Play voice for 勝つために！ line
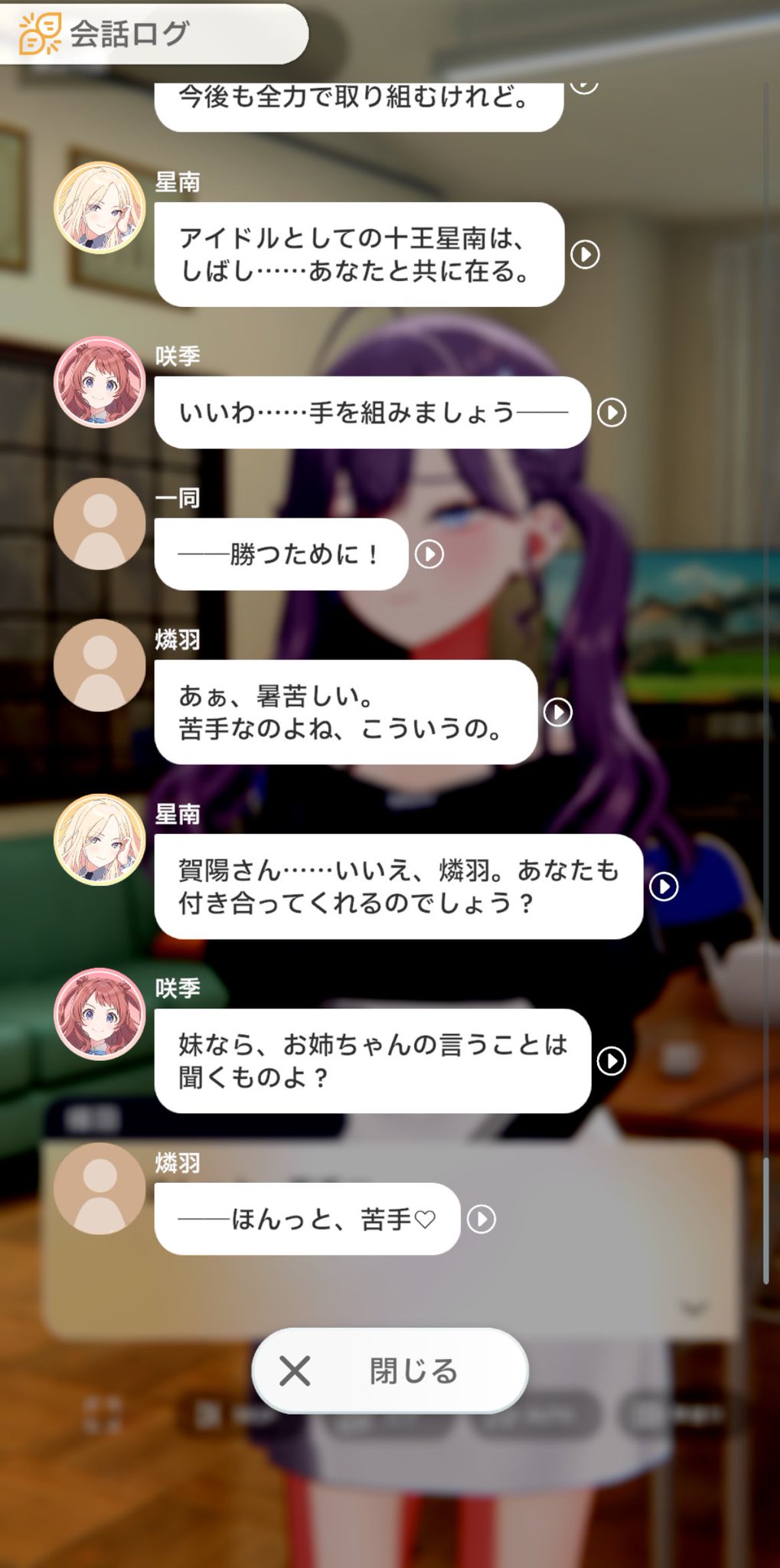This screenshot has width=780, height=1568. pos(429,554)
